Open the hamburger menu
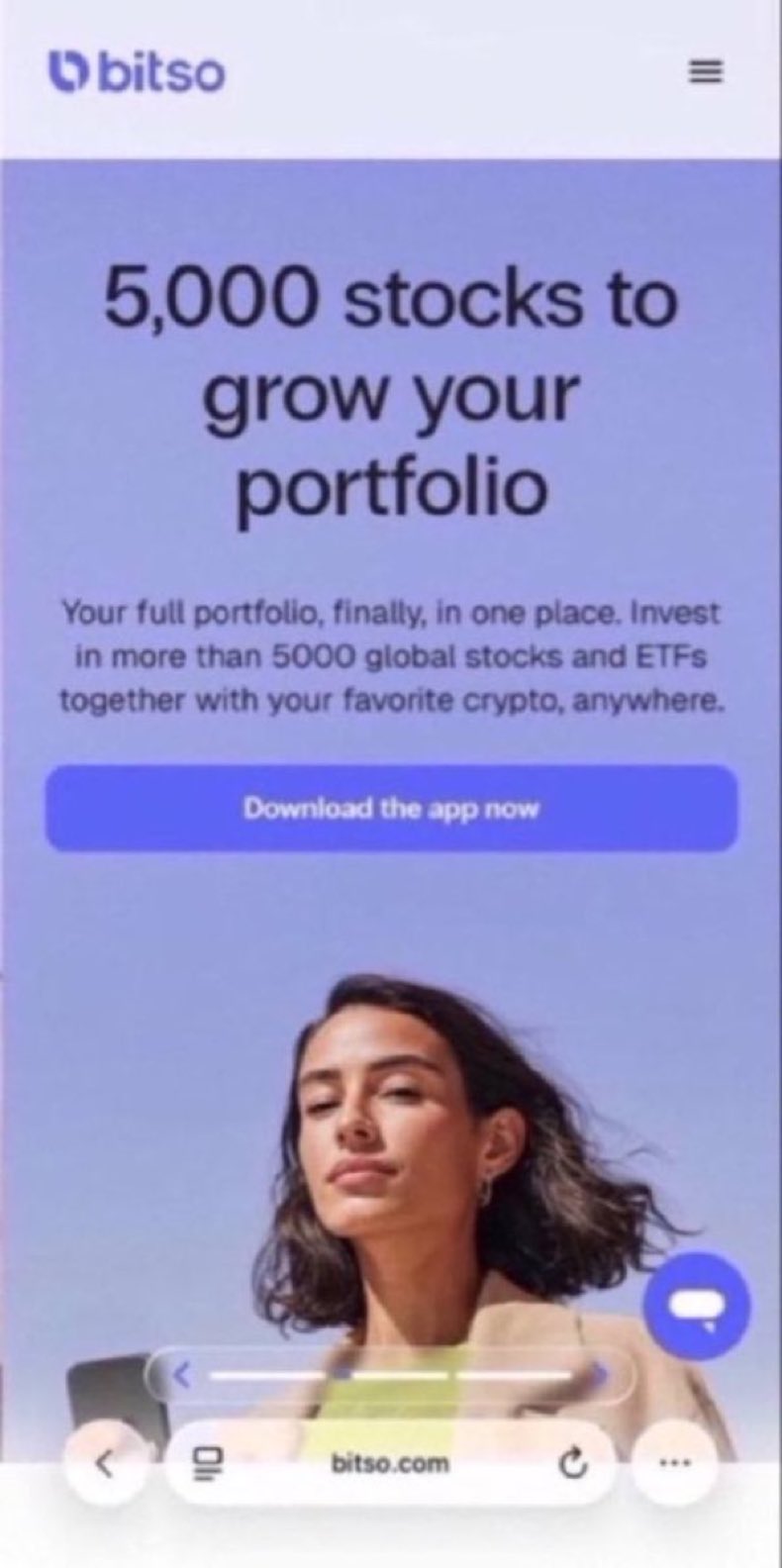782x1568 pixels. click(x=707, y=71)
